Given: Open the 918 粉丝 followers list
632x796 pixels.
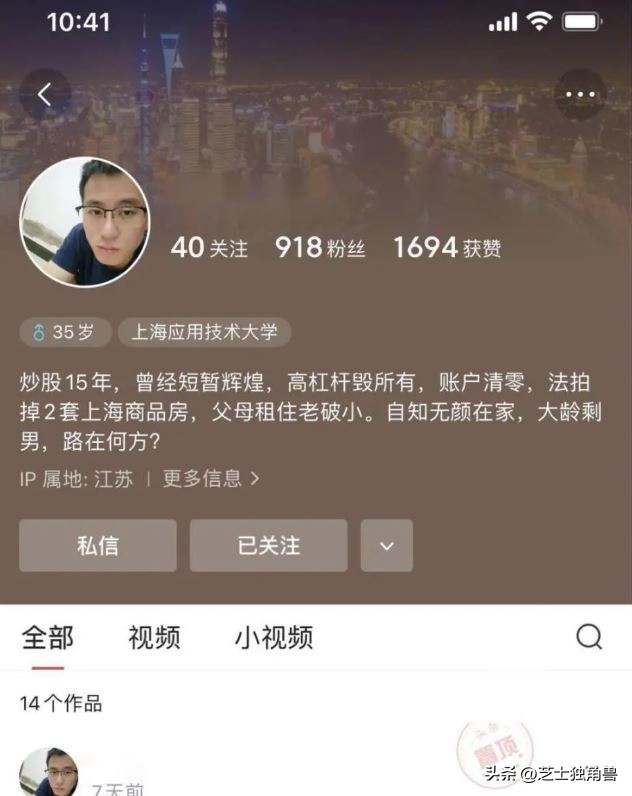Looking at the screenshot, I should tap(320, 248).
